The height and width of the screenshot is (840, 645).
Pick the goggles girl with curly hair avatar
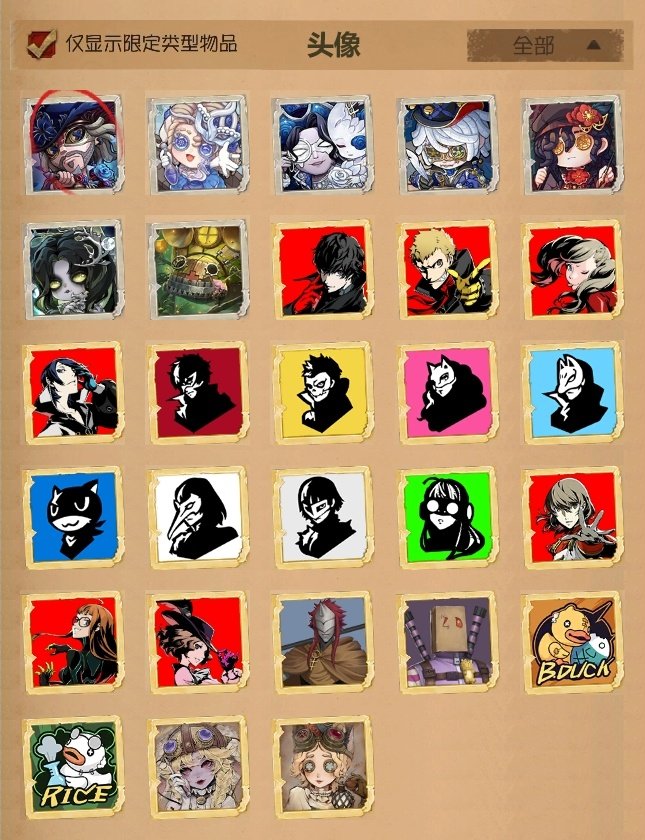point(321,766)
